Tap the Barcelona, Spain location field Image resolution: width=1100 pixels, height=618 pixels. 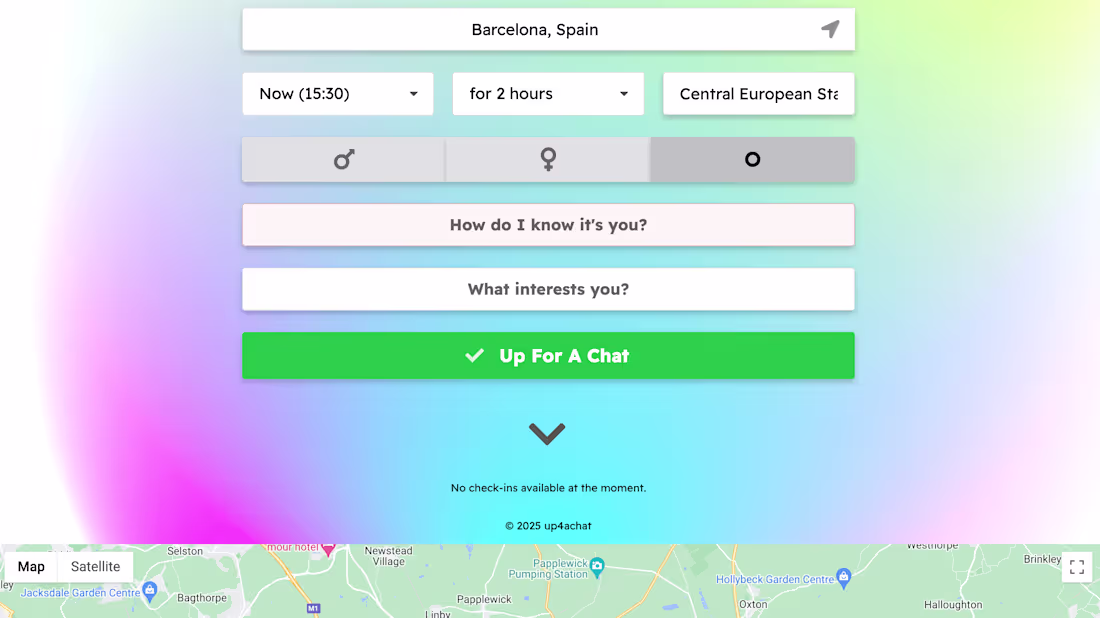[535, 30]
